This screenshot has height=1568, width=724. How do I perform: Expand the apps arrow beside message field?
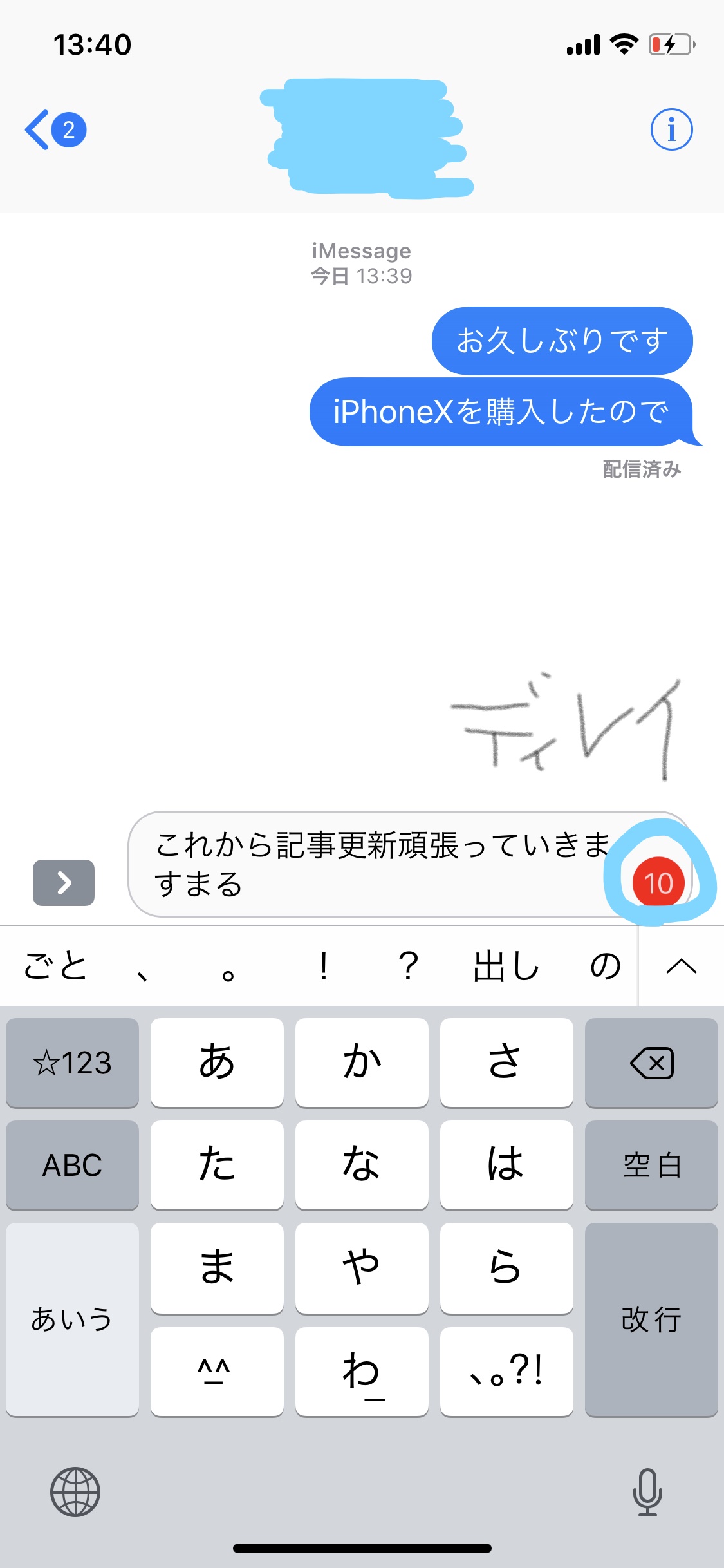click(64, 882)
